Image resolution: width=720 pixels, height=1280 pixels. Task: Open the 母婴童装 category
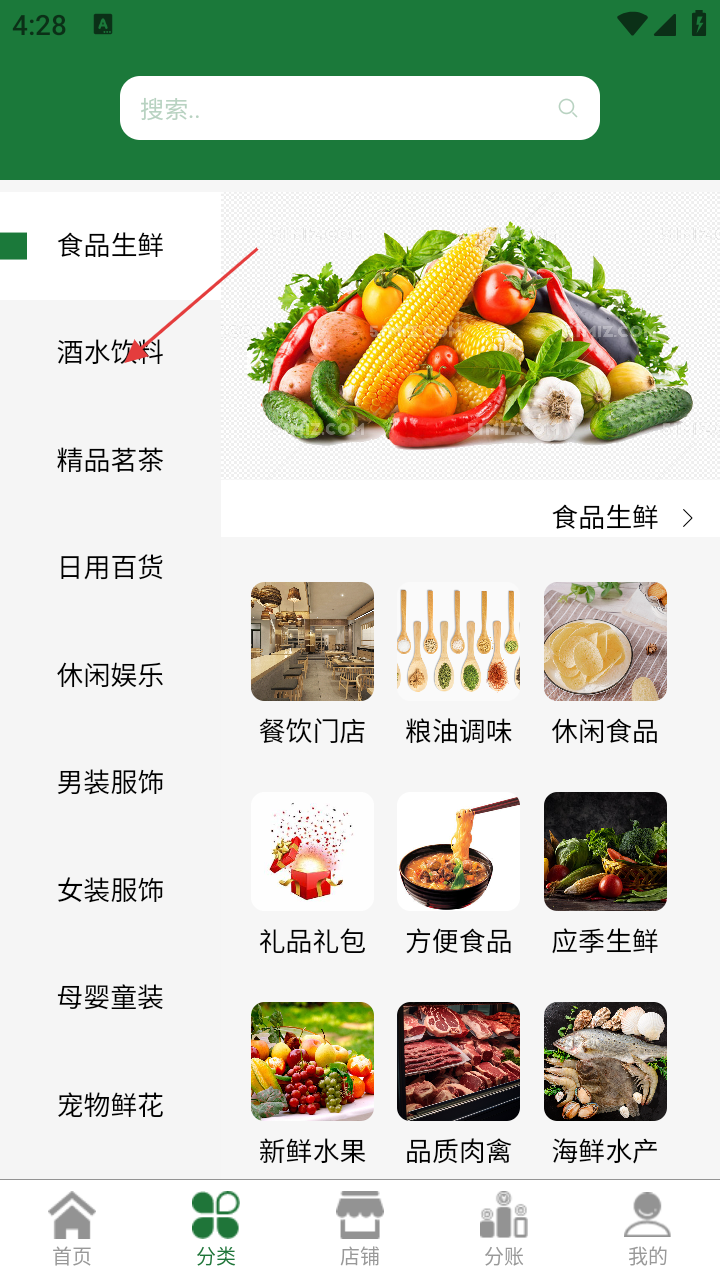coord(110,997)
